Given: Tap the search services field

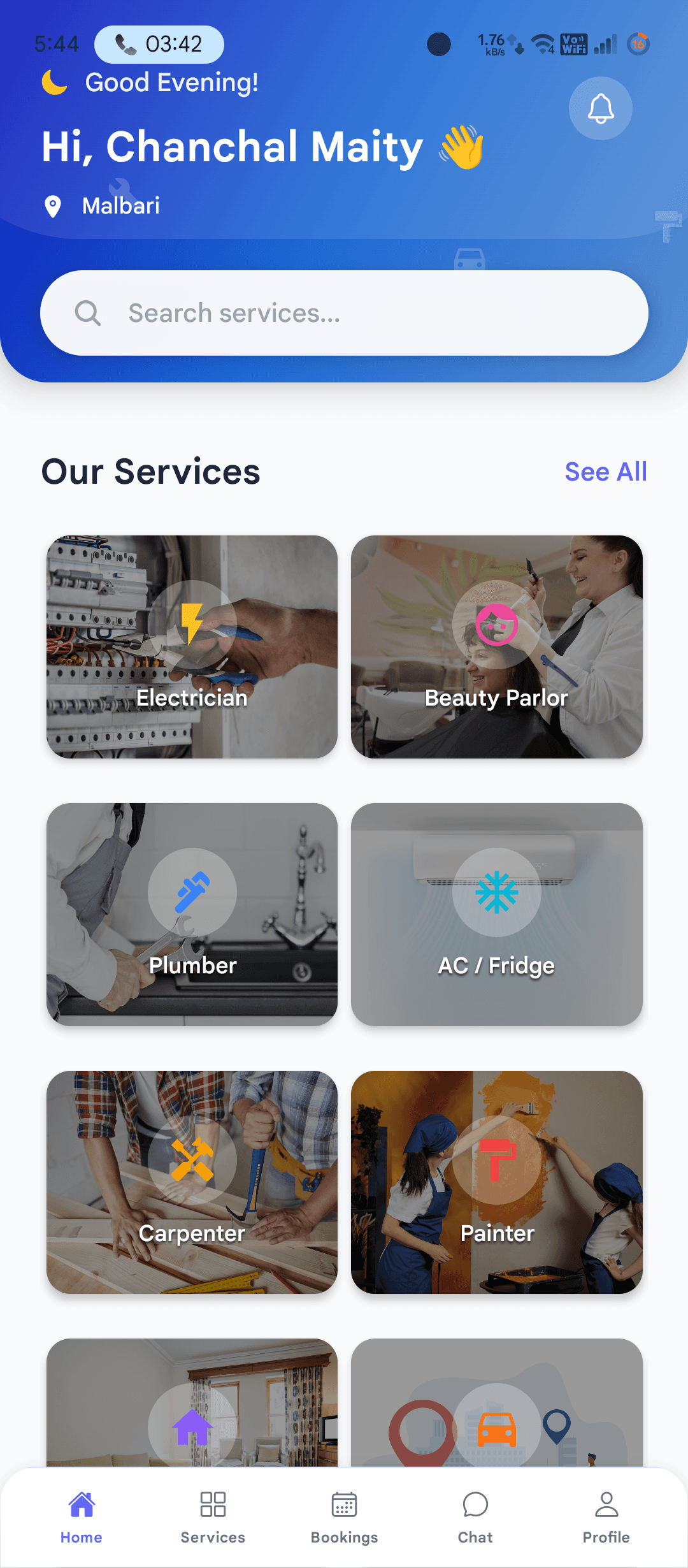Looking at the screenshot, I should pyautogui.click(x=344, y=312).
